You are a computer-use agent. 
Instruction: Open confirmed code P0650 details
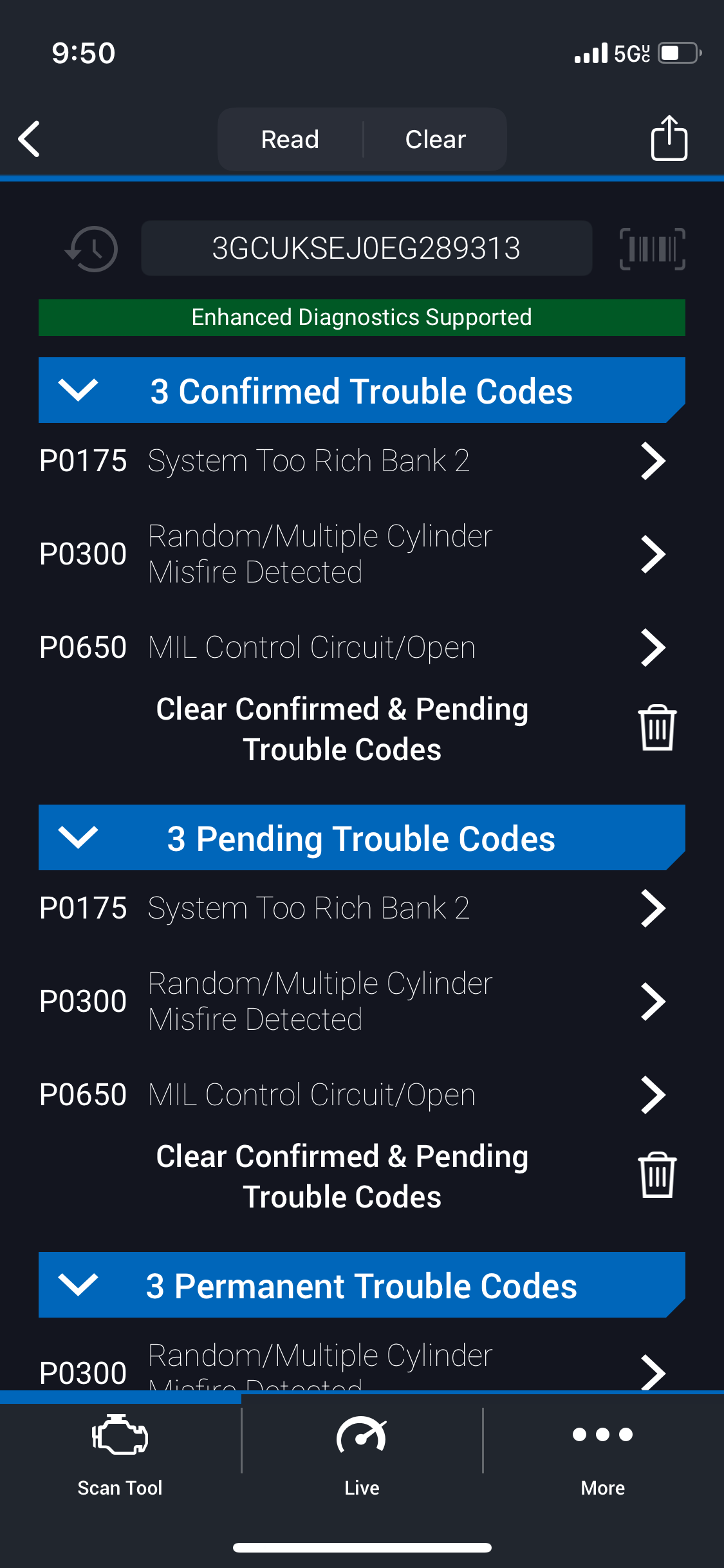pyautogui.click(x=653, y=648)
